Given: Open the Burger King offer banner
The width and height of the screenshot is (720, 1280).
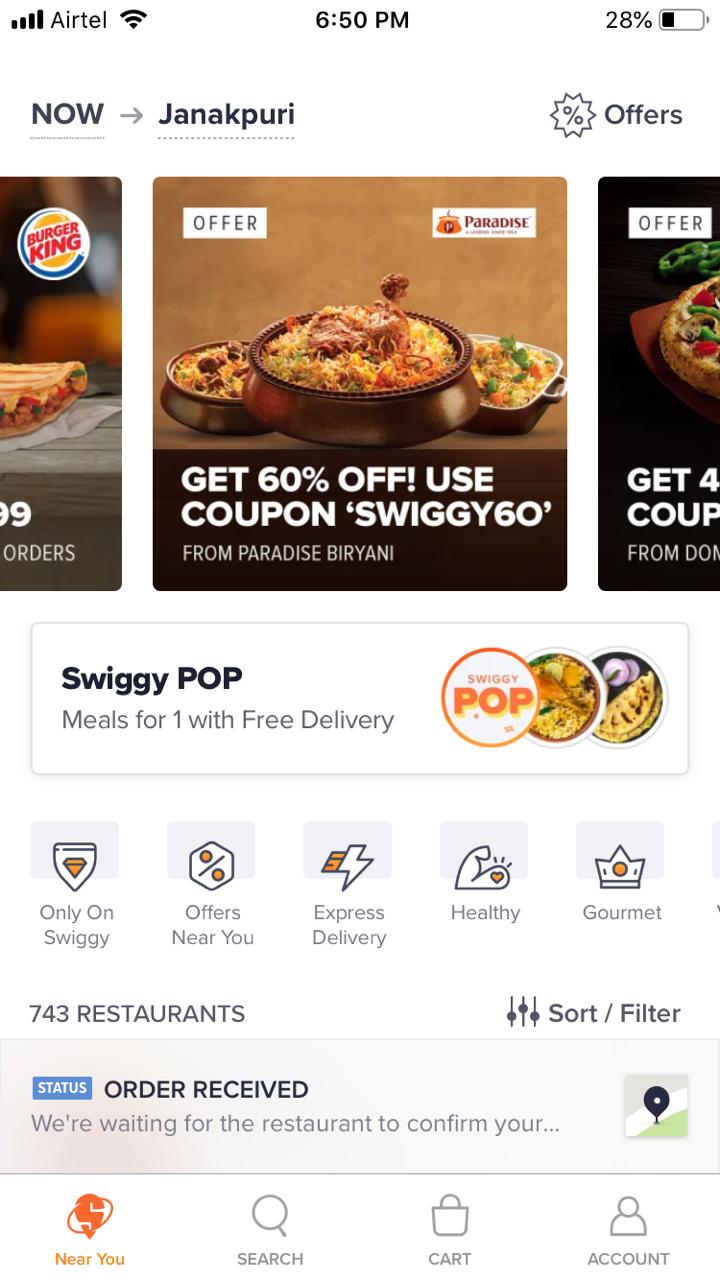Looking at the screenshot, I should point(60,384).
